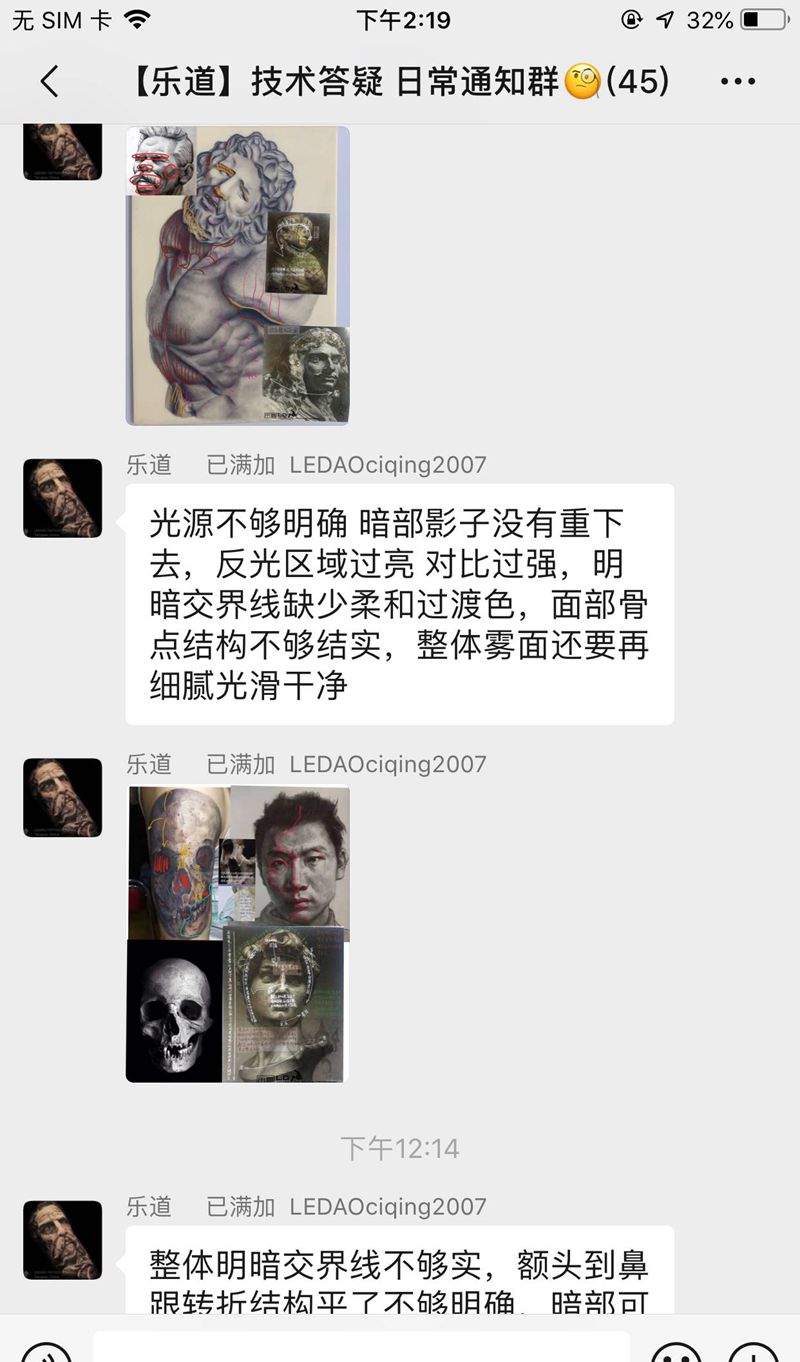Go back from the group chat
Screen dimensions: 800x1362
49,81
